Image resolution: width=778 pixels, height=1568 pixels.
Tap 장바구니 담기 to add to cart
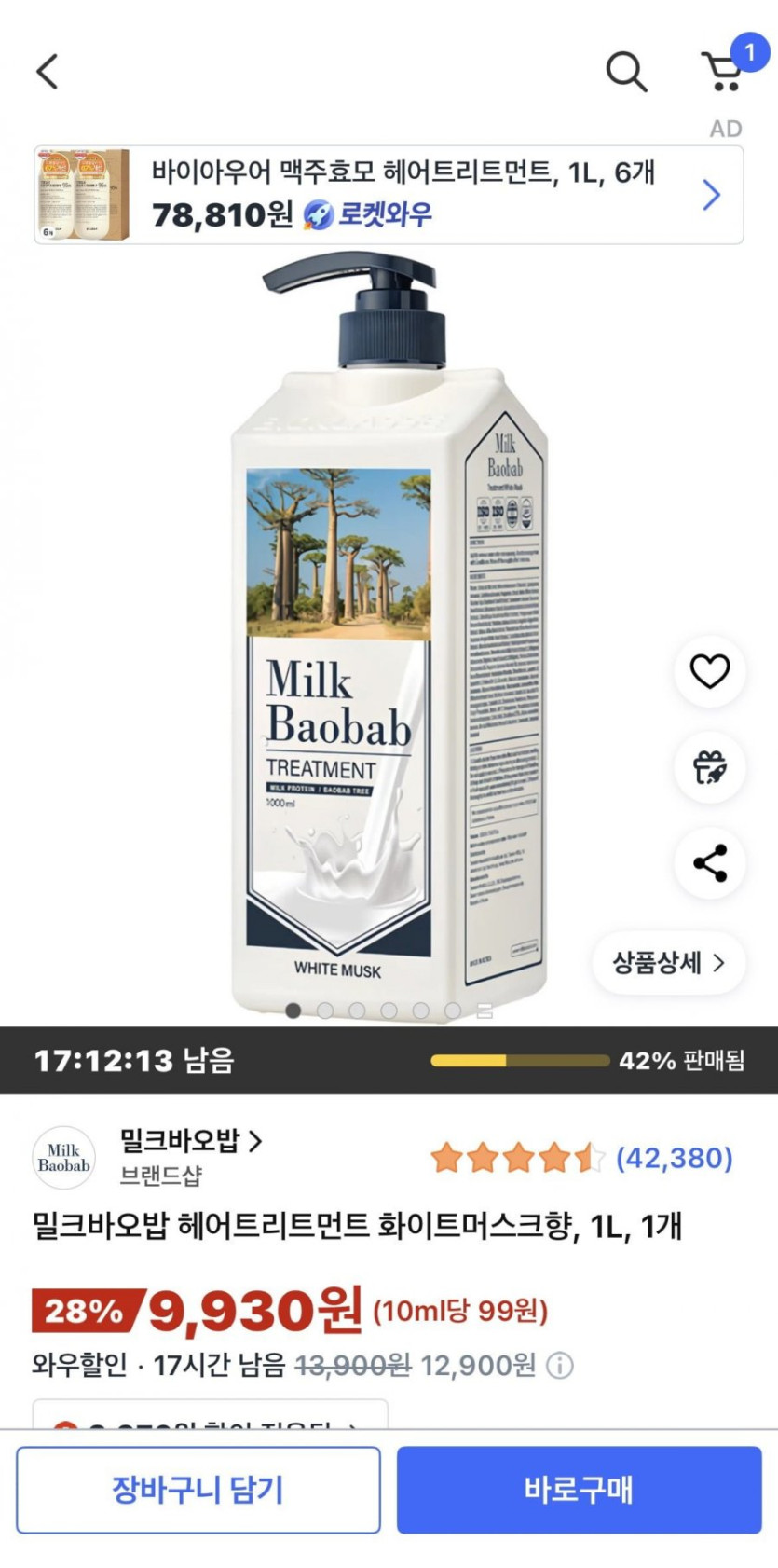pyautogui.click(x=198, y=1490)
